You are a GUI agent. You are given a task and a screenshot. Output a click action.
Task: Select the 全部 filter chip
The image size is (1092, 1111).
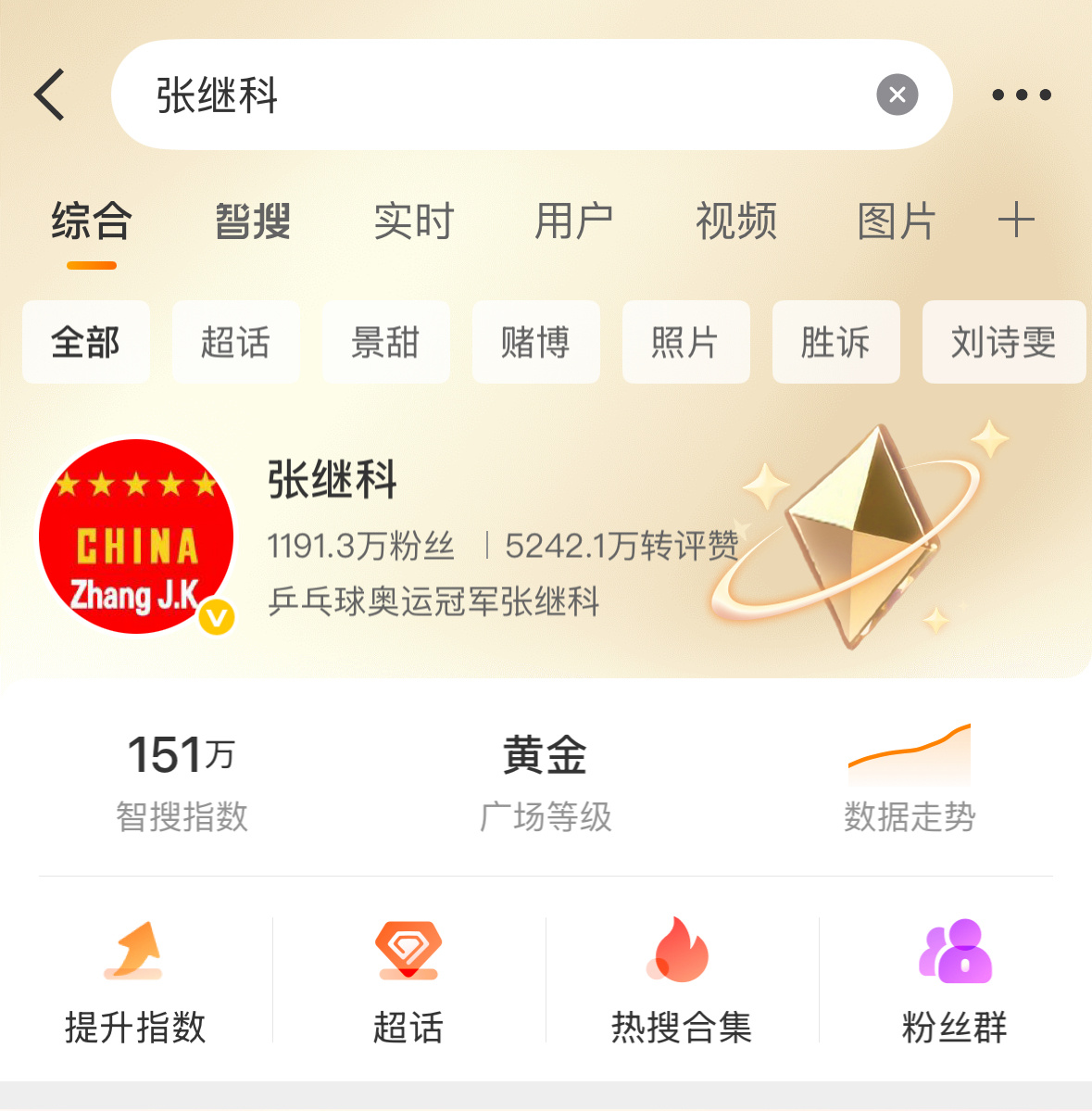pos(85,342)
